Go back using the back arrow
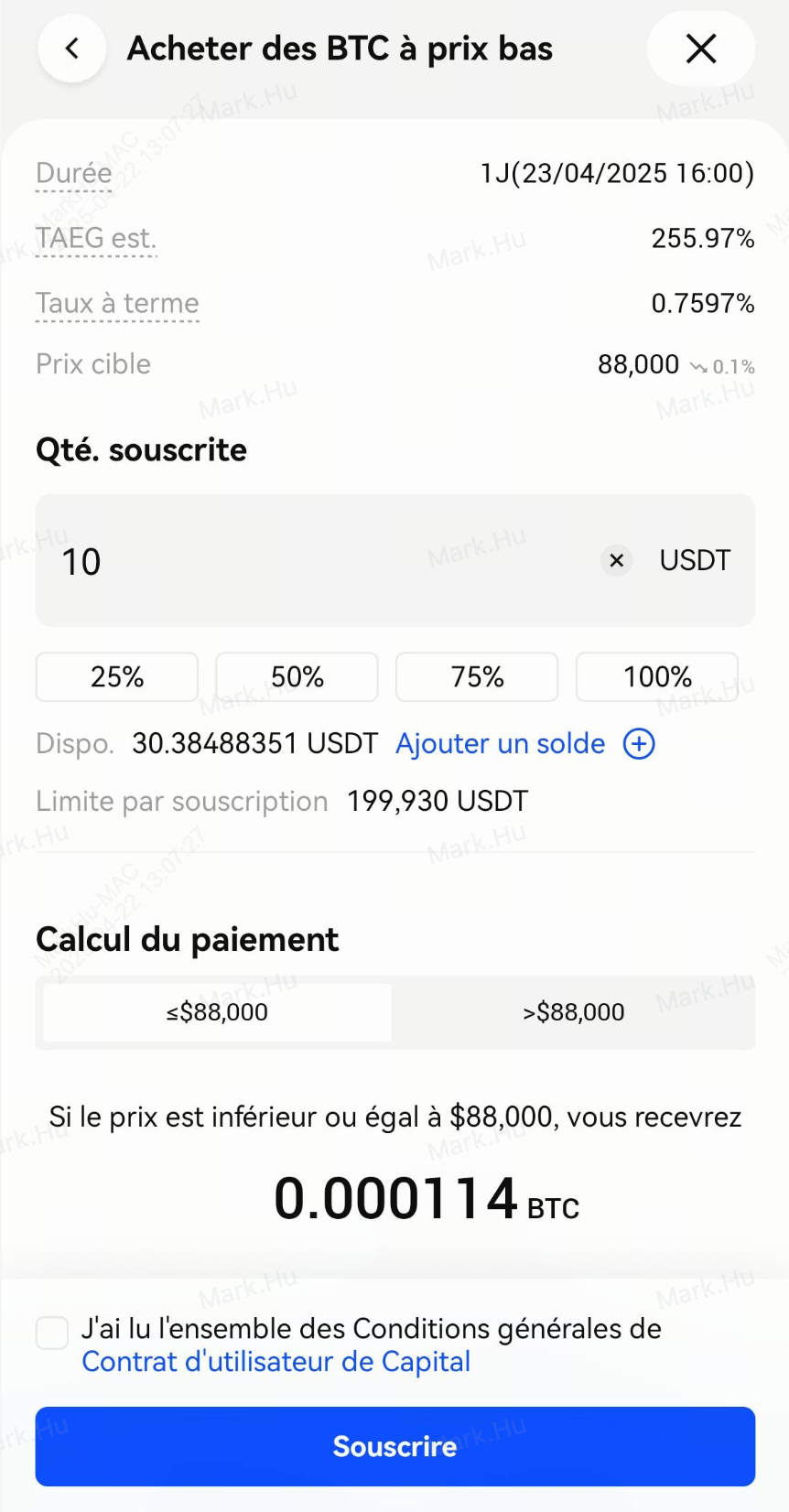The height and width of the screenshot is (1512, 789). [x=71, y=49]
